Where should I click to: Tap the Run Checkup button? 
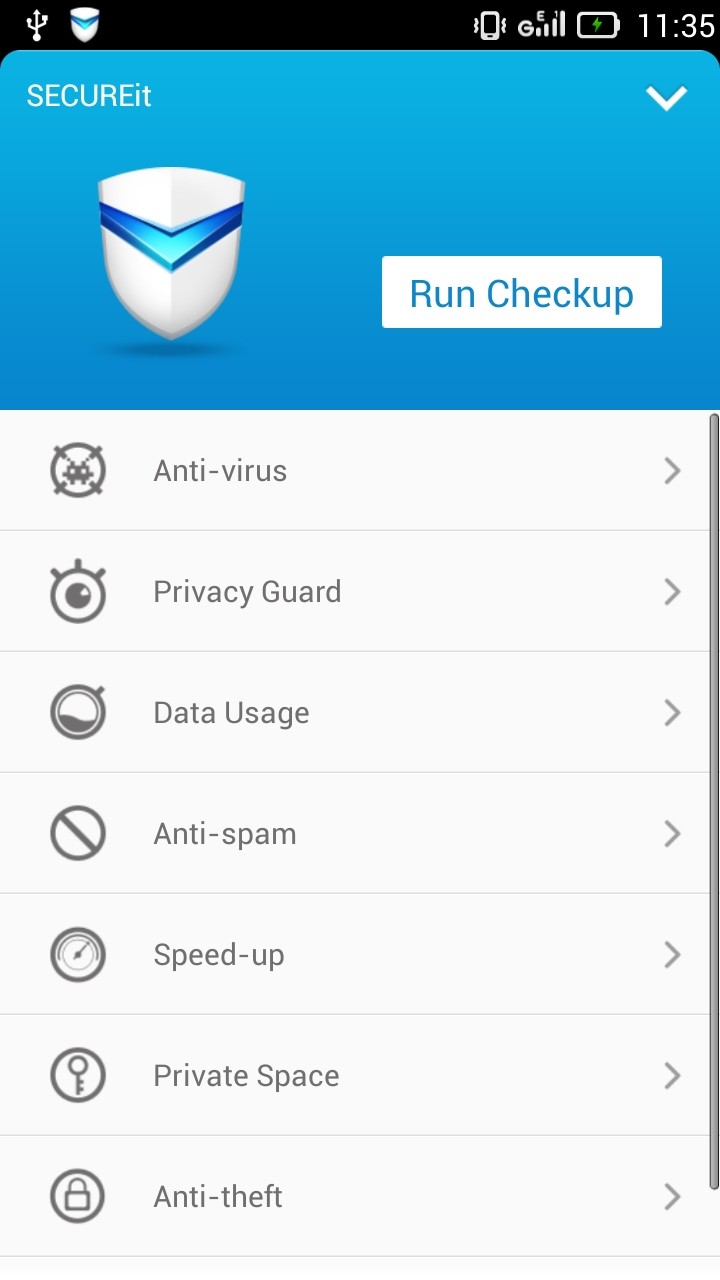pos(522,292)
